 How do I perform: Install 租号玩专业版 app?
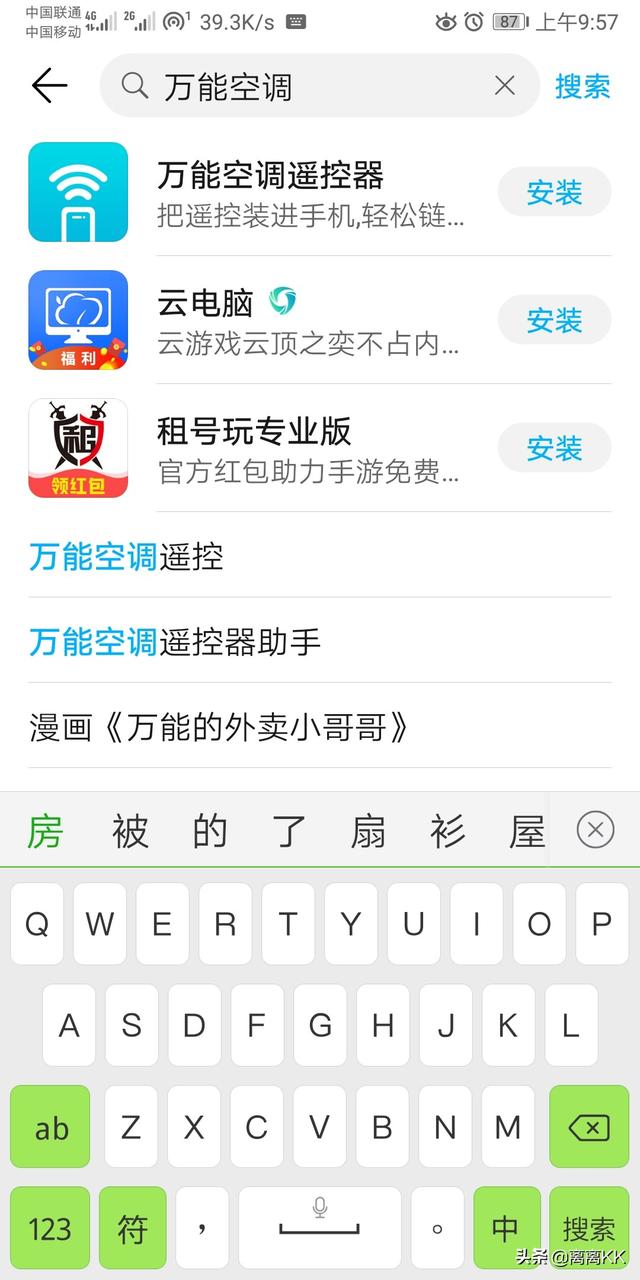[554, 448]
